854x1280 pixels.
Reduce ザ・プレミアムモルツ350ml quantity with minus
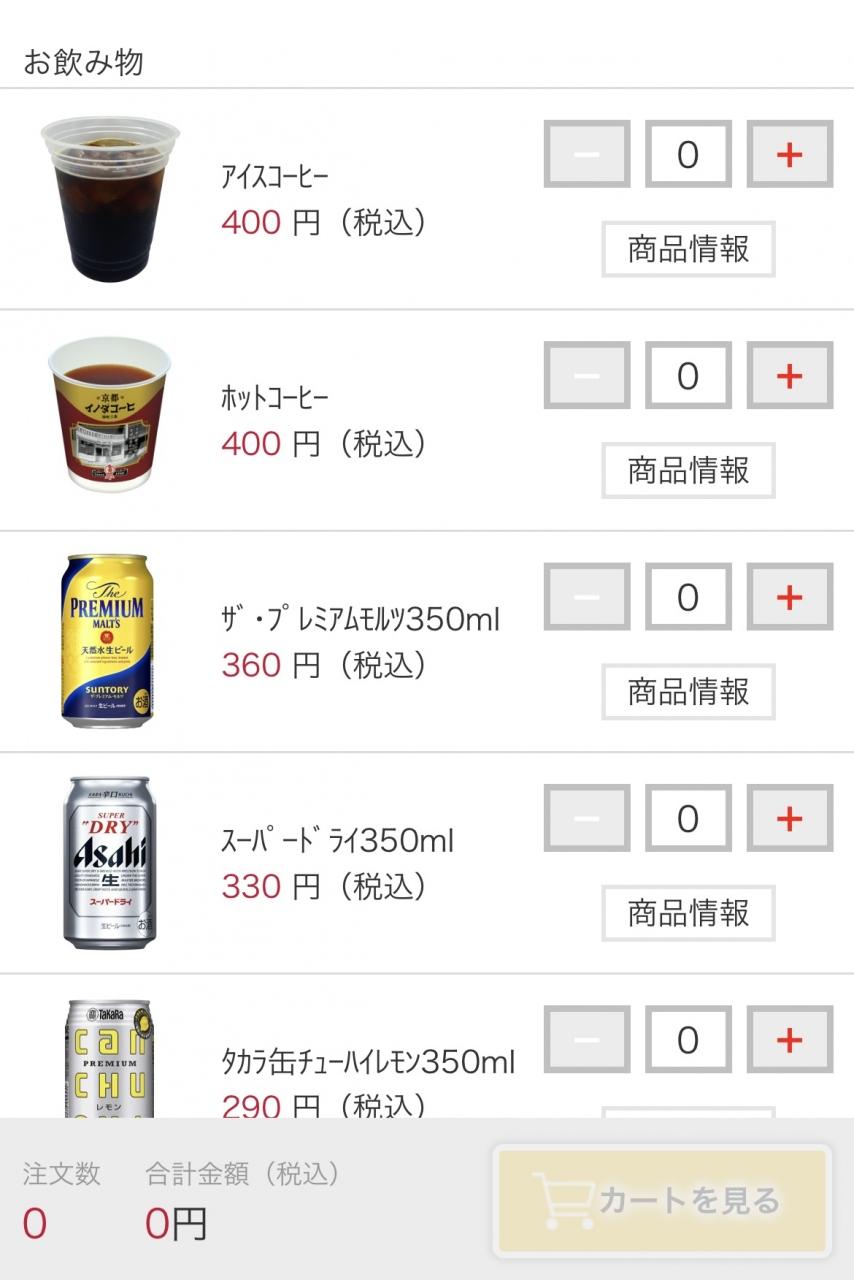587,597
